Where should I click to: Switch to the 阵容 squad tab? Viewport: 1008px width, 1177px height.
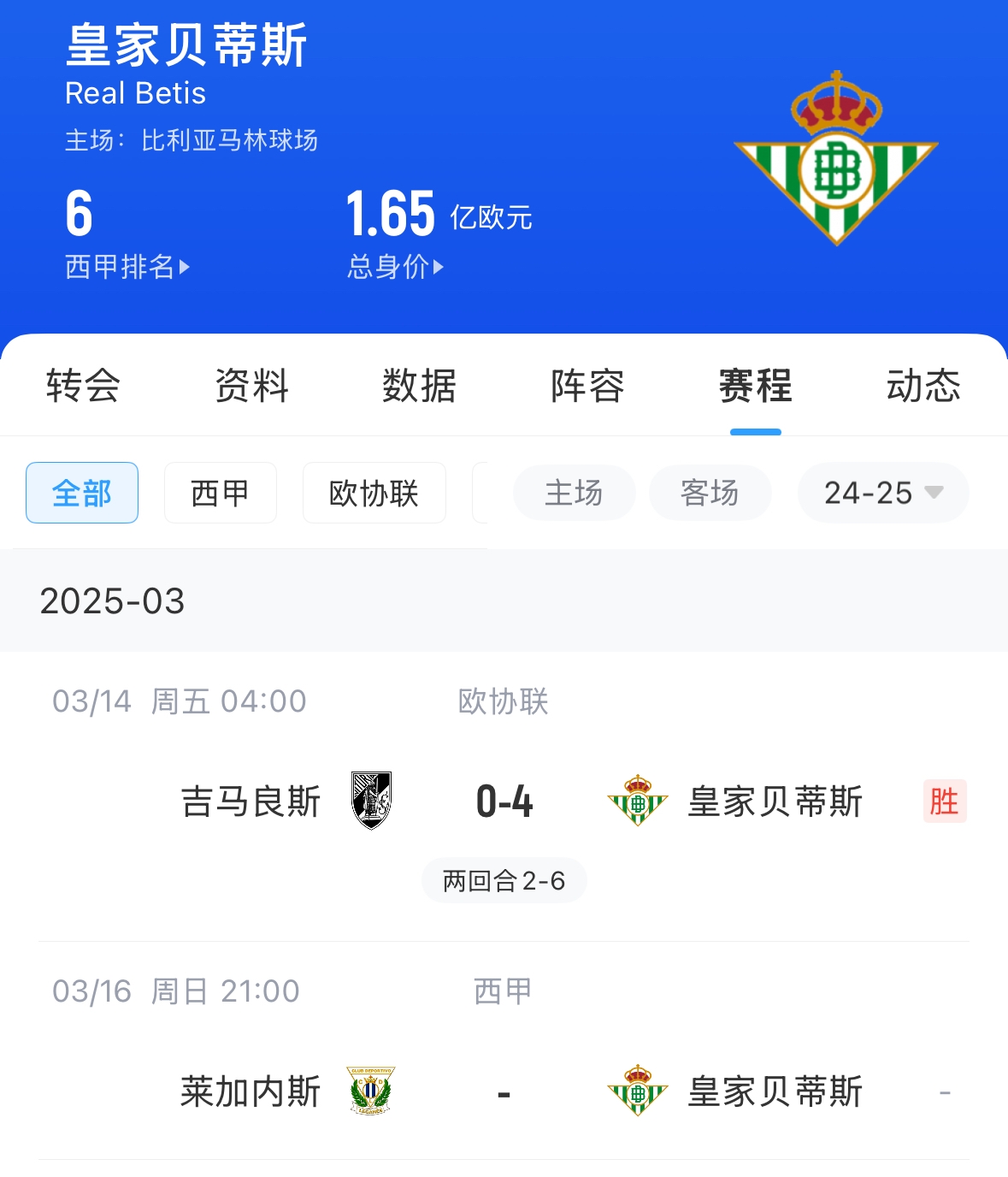587,387
